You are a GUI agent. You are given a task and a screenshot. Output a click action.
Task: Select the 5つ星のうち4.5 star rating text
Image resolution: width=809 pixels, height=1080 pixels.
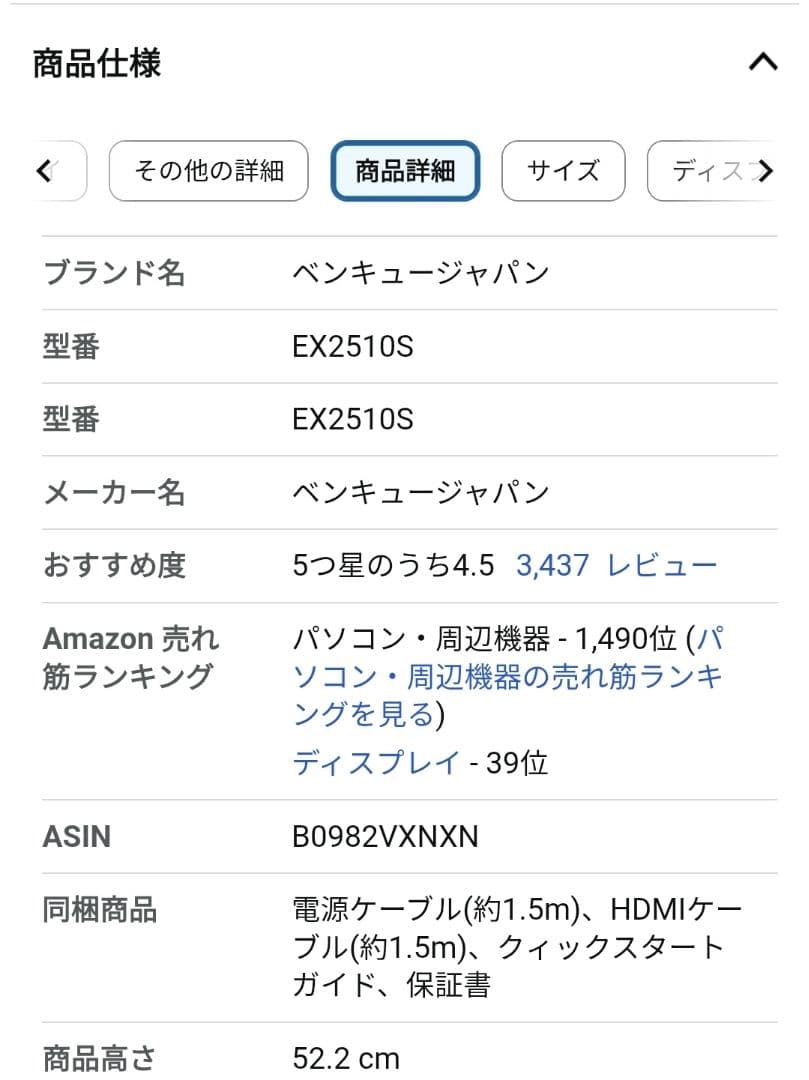tap(391, 565)
